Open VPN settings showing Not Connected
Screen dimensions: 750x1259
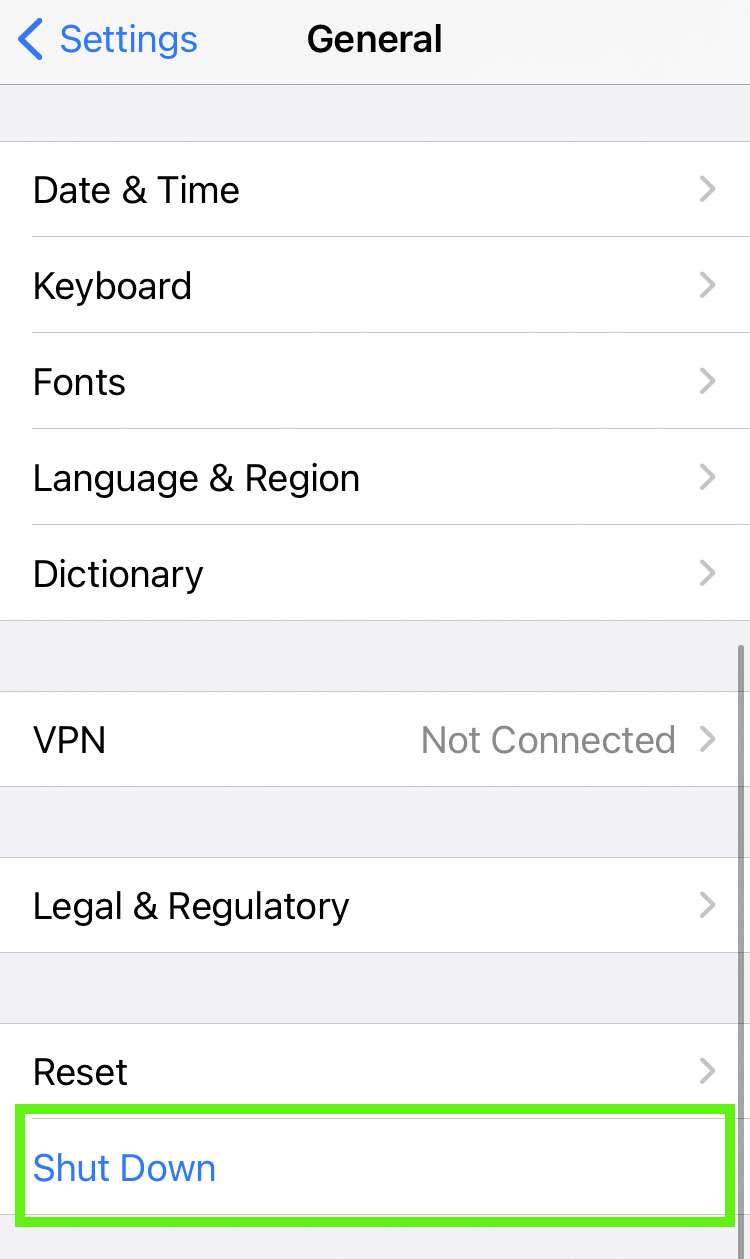375,740
